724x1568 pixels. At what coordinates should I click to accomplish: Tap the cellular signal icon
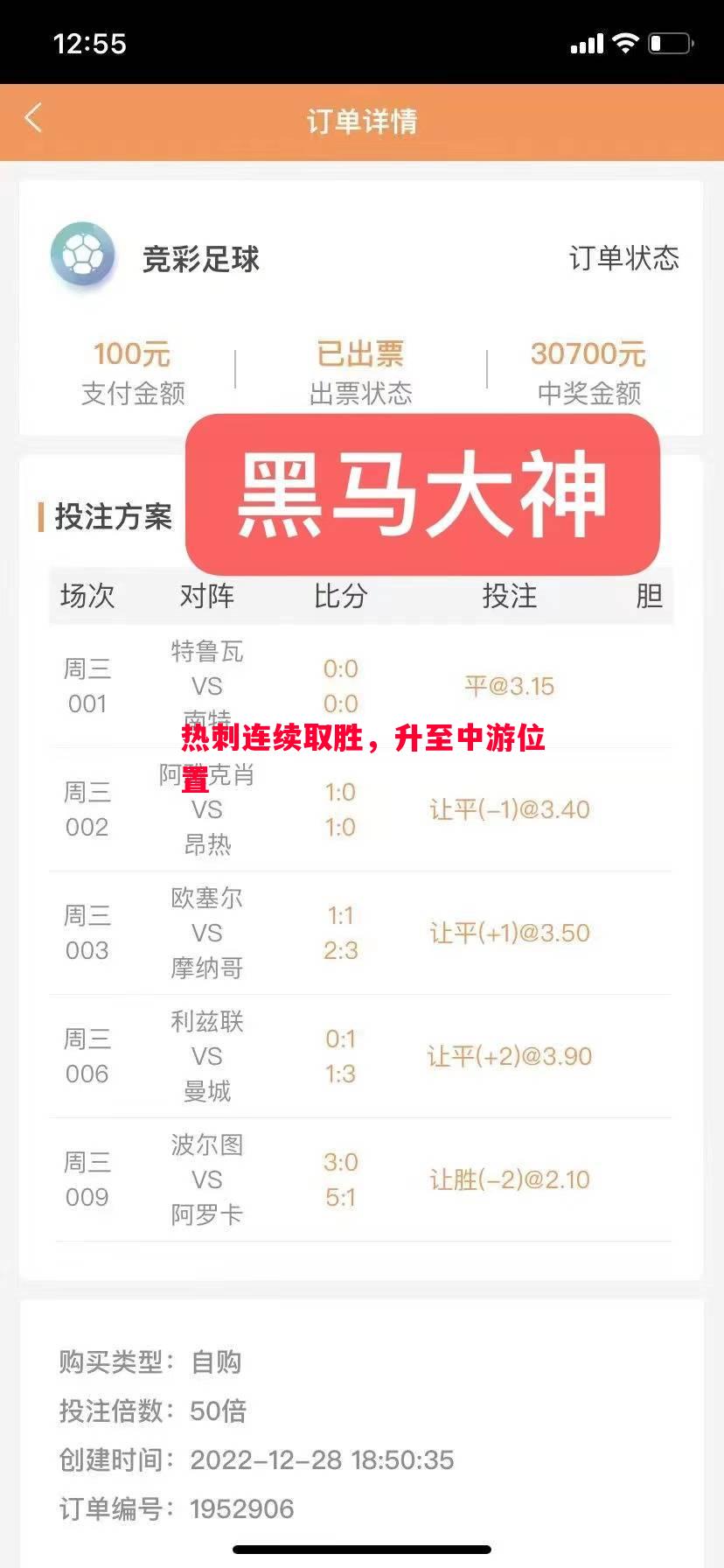pyautogui.click(x=588, y=42)
